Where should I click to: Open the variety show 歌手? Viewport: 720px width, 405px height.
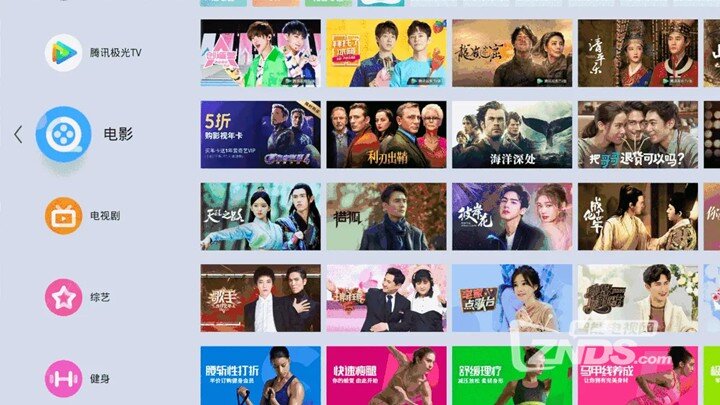[x=261, y=297]
